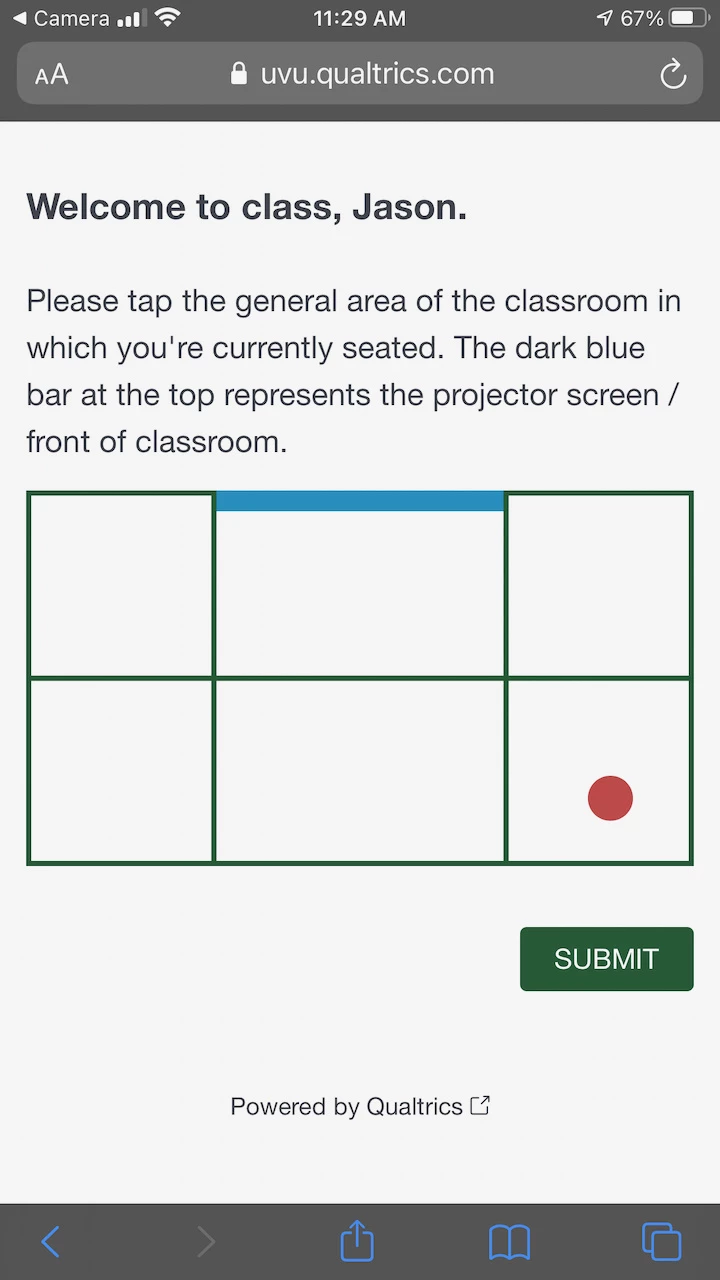This screenshot has width=720, height=1280.
Task: Select the back-center classroom section
Action: (x=360, y=770)
